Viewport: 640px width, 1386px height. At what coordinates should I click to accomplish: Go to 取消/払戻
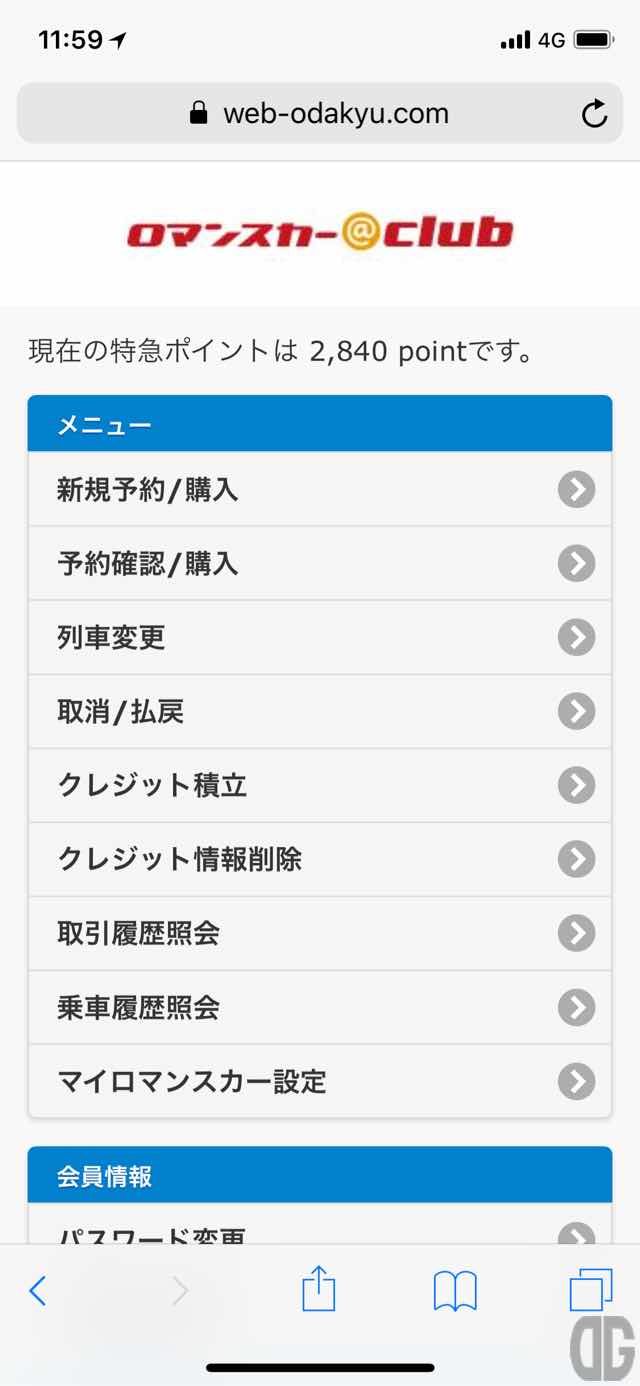[x=320, y=712]
